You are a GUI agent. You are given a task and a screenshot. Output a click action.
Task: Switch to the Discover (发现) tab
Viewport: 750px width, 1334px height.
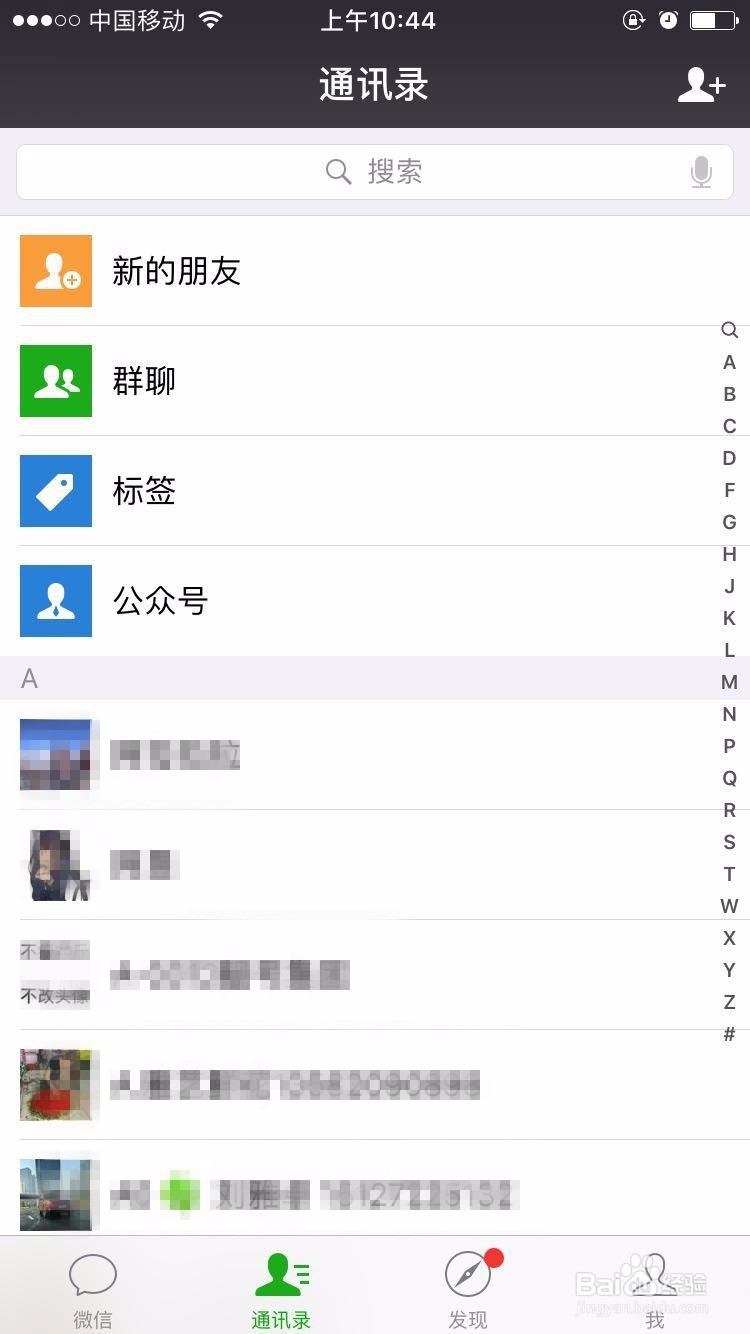point(468,1287)
